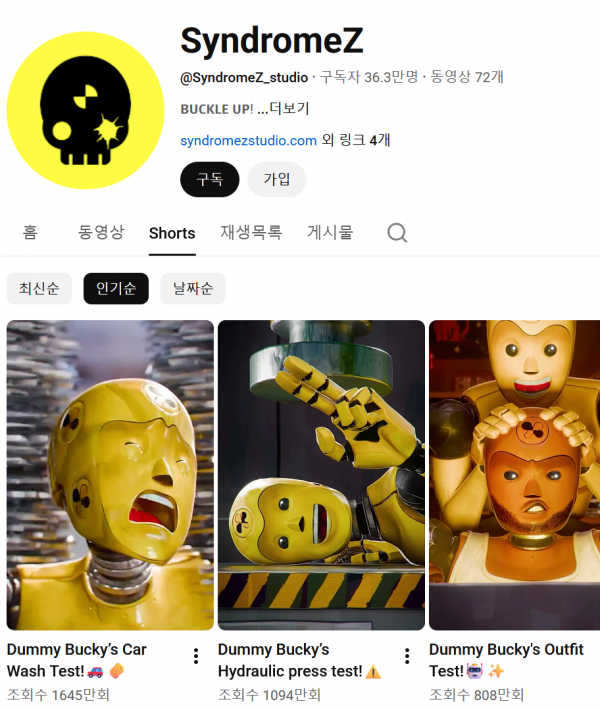Switch to the 홈 tab
The image size is (600, 710).
31,233
